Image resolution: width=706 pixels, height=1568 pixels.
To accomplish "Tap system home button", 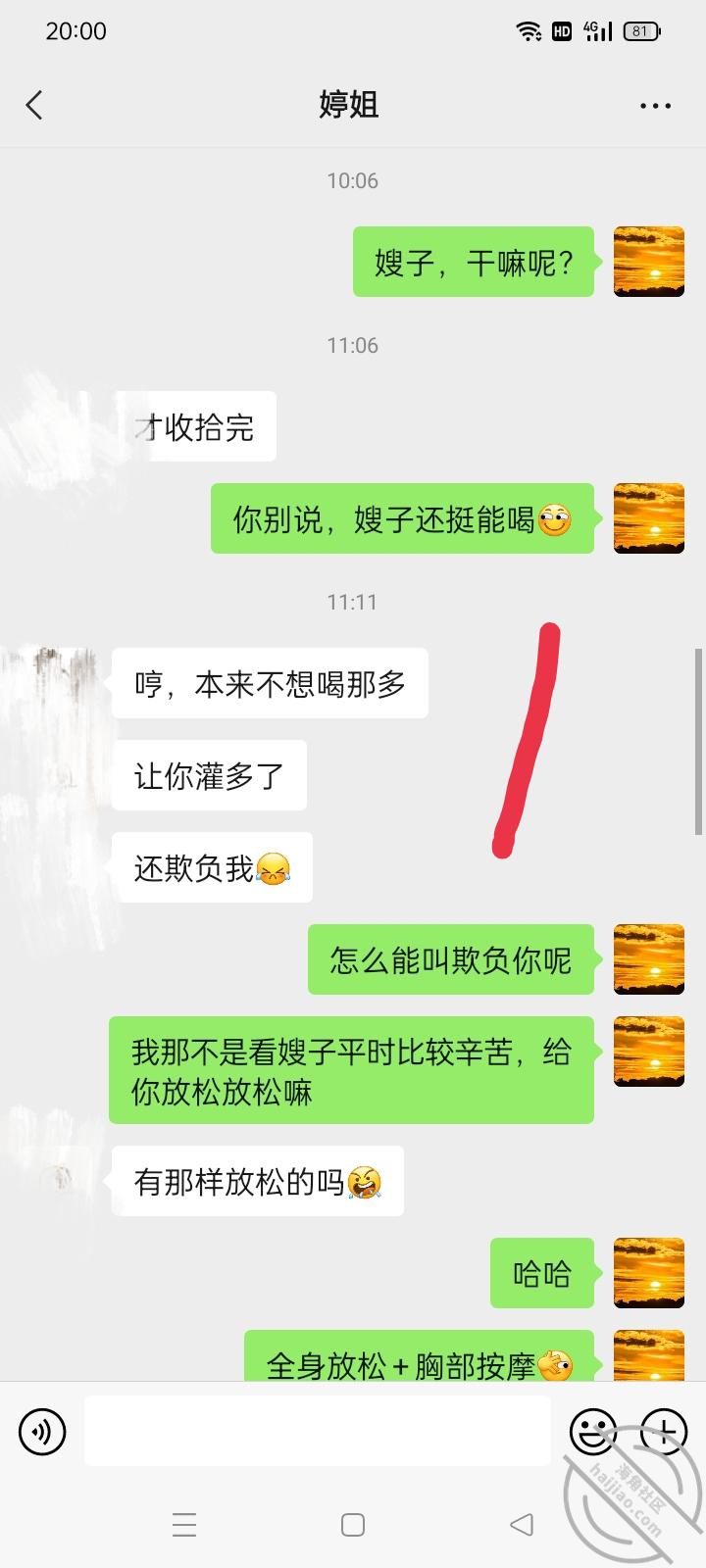I will pos(353,1525).
